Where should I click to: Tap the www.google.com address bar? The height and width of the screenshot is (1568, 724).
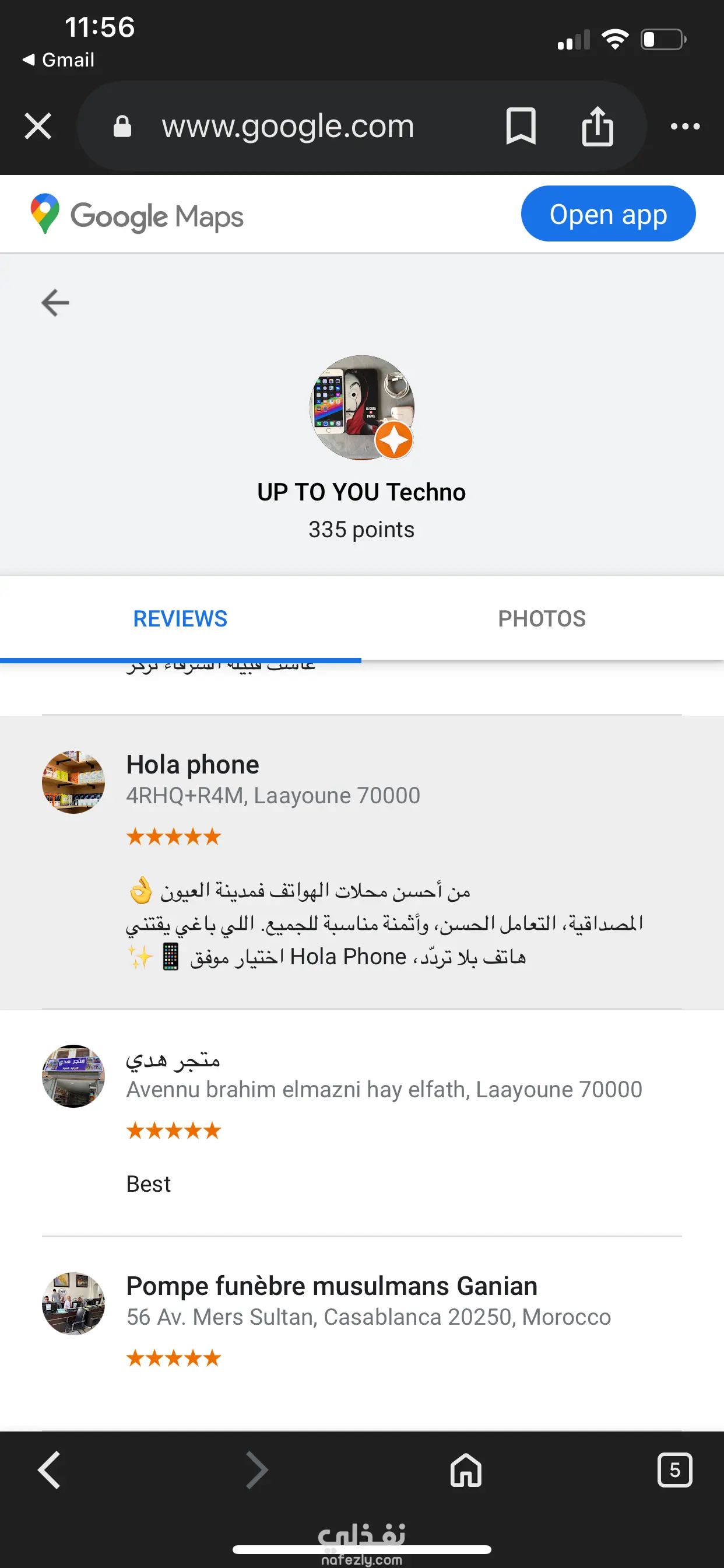pos(287,127)
